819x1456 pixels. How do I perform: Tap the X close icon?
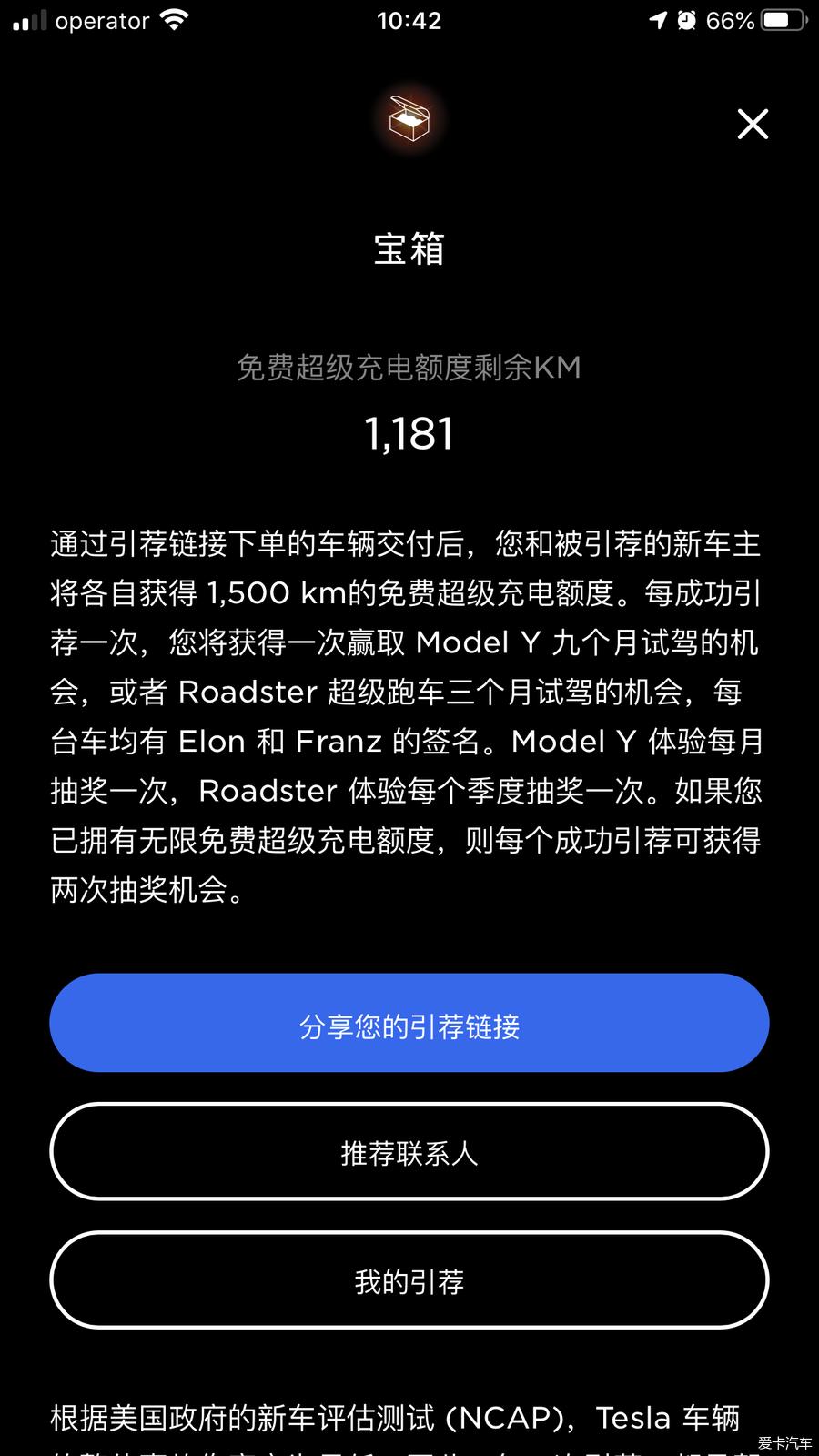[x=753, y=125]
